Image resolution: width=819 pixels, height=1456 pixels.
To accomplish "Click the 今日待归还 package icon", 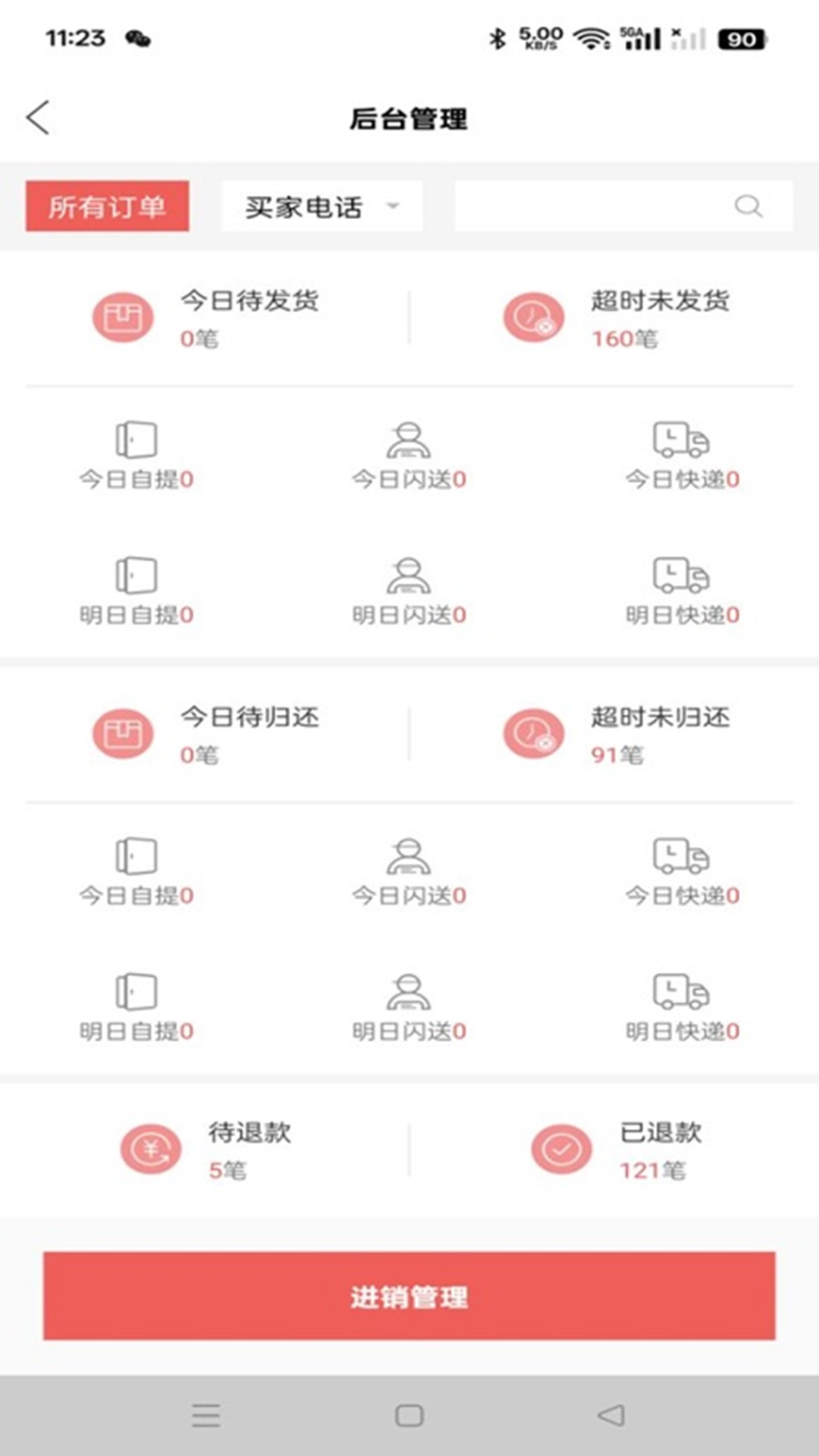I will tap(121, 734).
